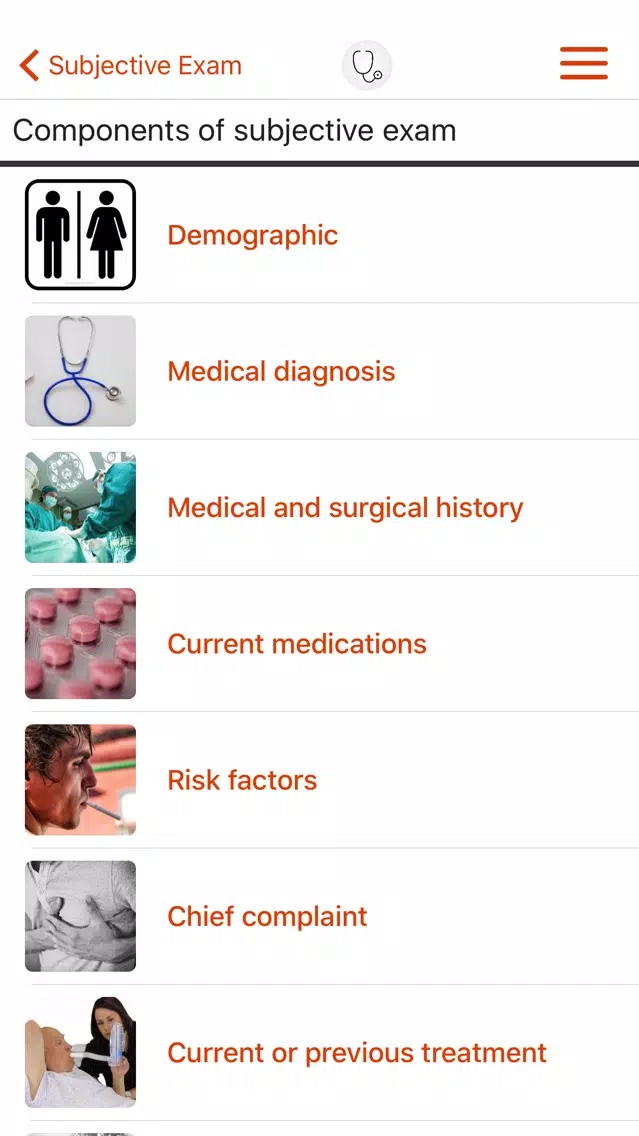The image size is (639, 1136).
Task: Open the Demographic component
Action: point(320,235)
